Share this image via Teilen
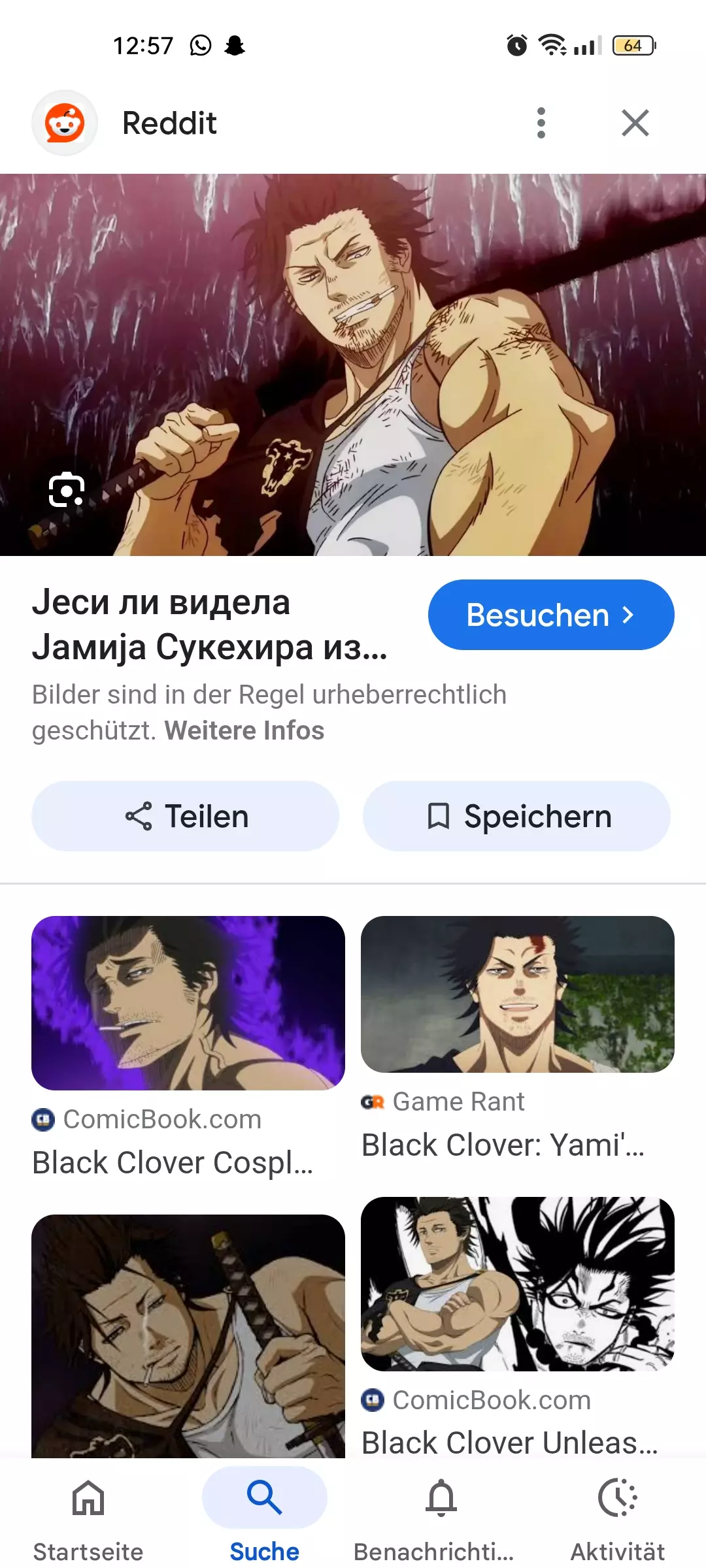The image size is (706, 1568). pos(186,816)
